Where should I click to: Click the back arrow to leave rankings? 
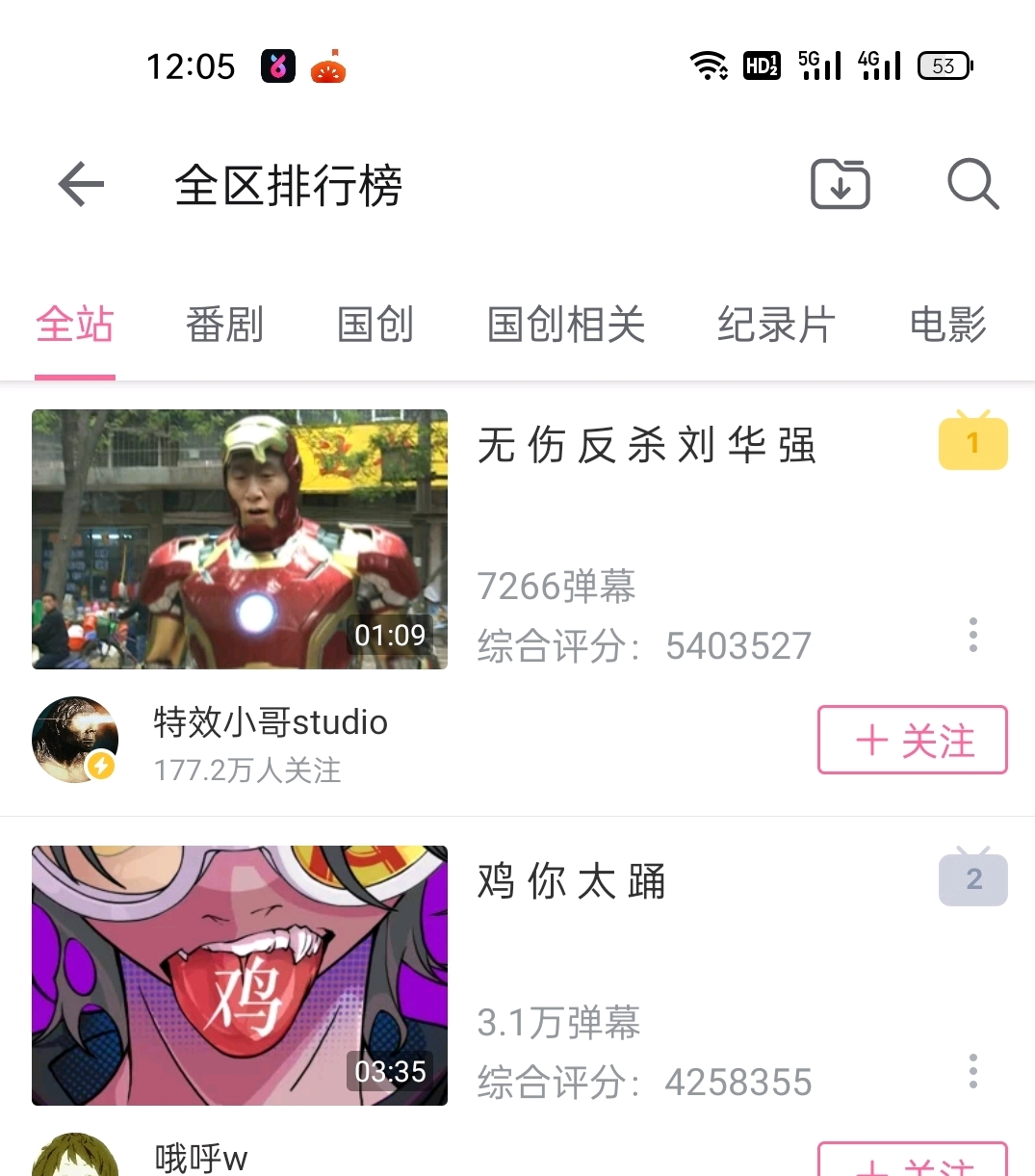pos(81,185)
